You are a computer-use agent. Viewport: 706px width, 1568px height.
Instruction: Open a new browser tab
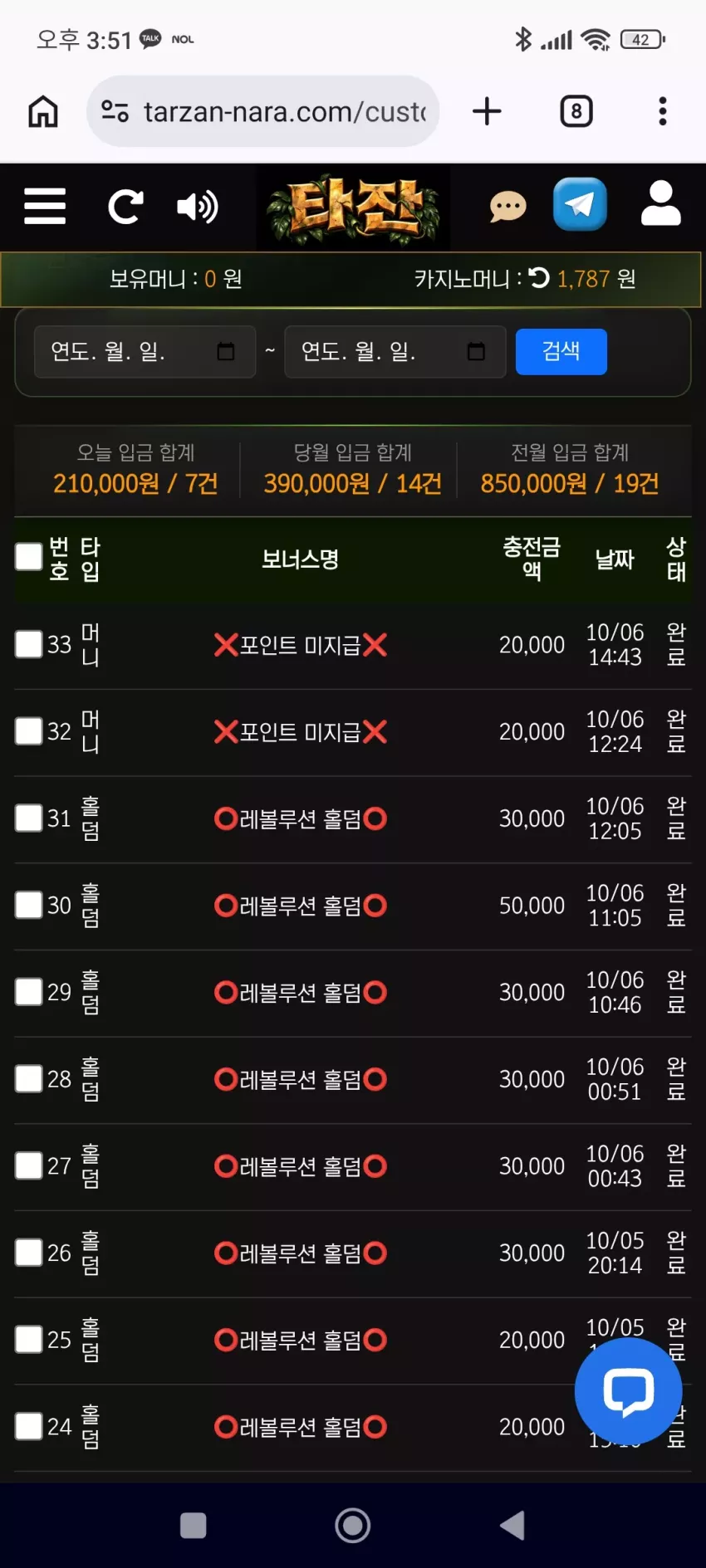point(488,111)
